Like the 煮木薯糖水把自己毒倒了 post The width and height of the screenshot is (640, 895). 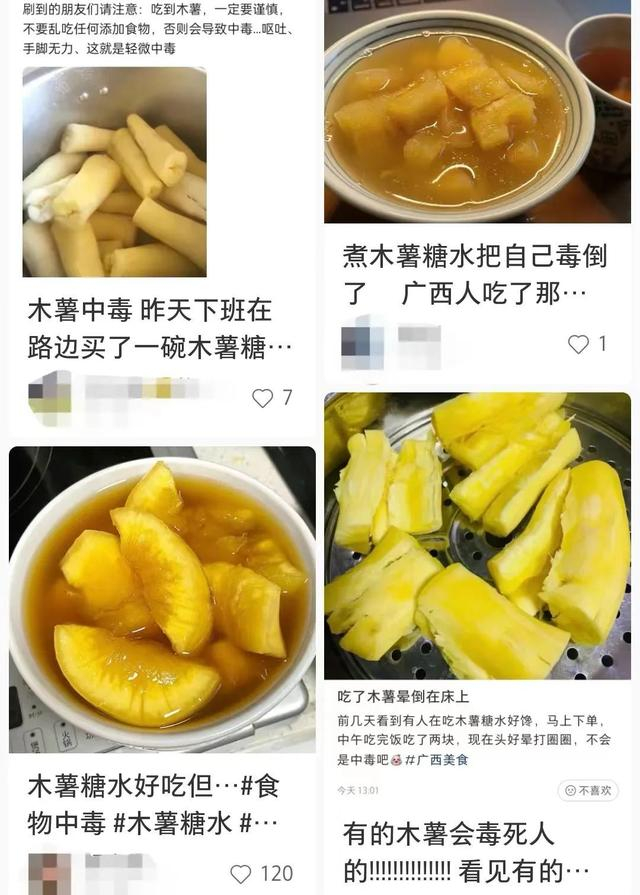(x=579, y=344)
